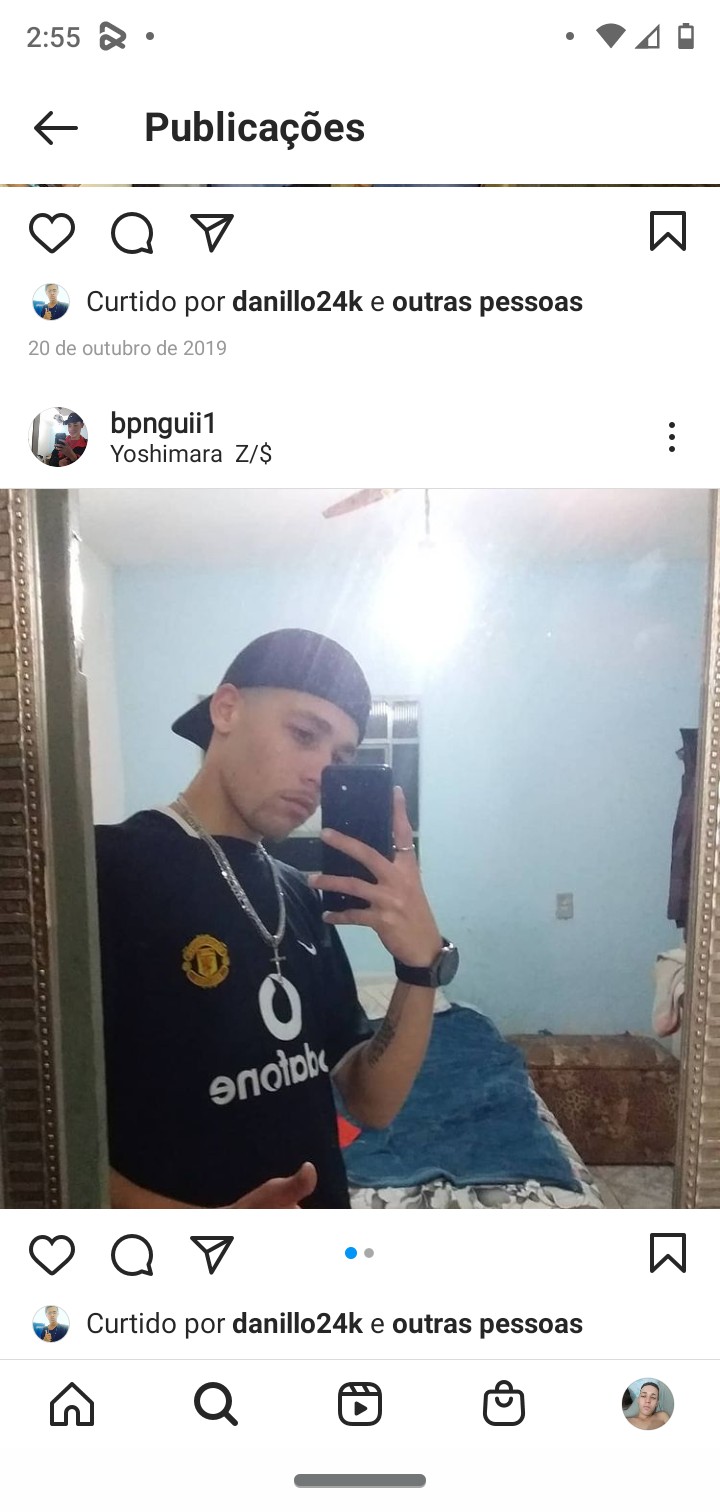Open the Yoshimara Z/$ location
Viewport: 720px width, 1512px height.
click(191, 454)
